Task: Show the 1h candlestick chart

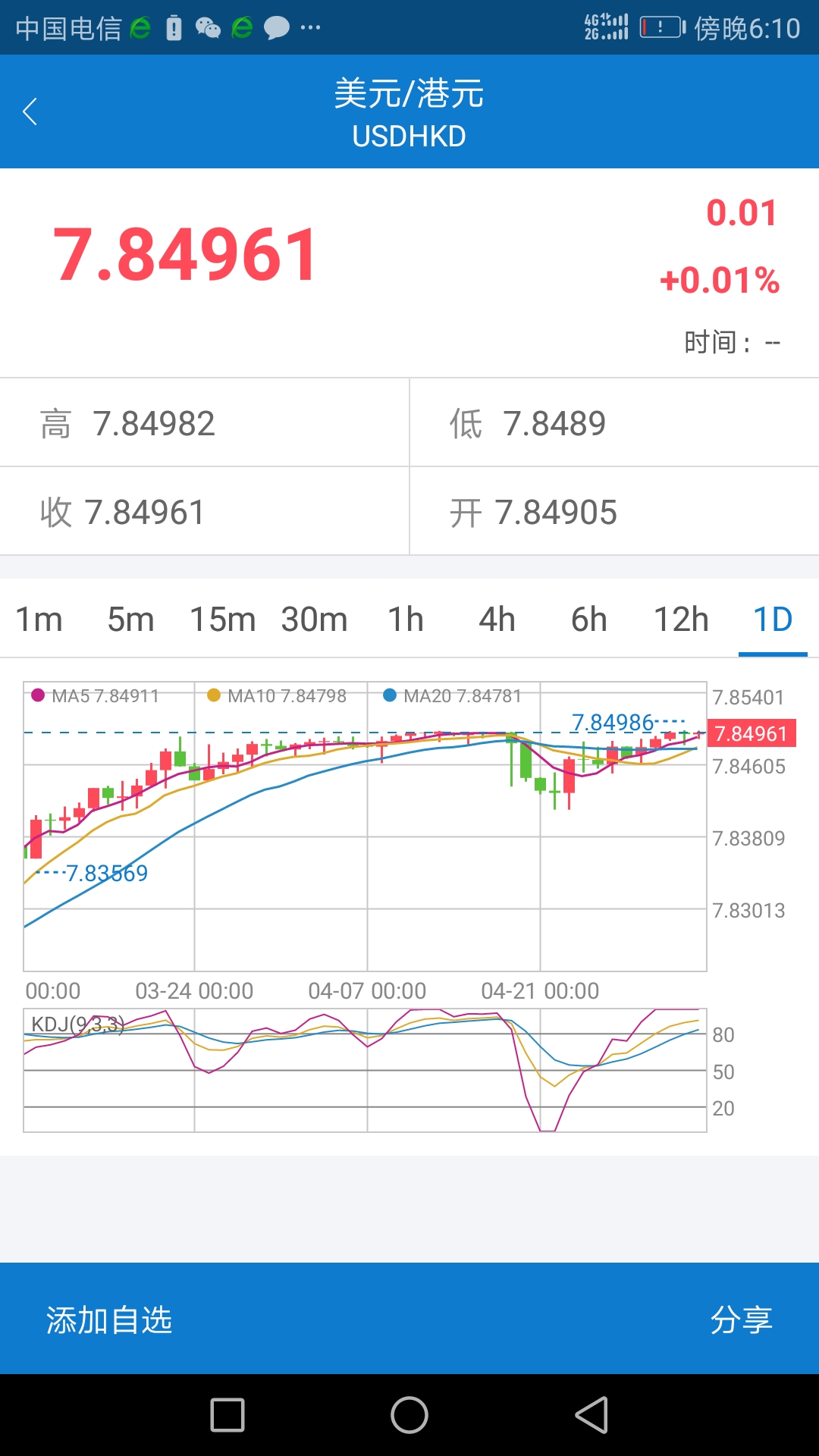Action: click(x=406, y=620)
